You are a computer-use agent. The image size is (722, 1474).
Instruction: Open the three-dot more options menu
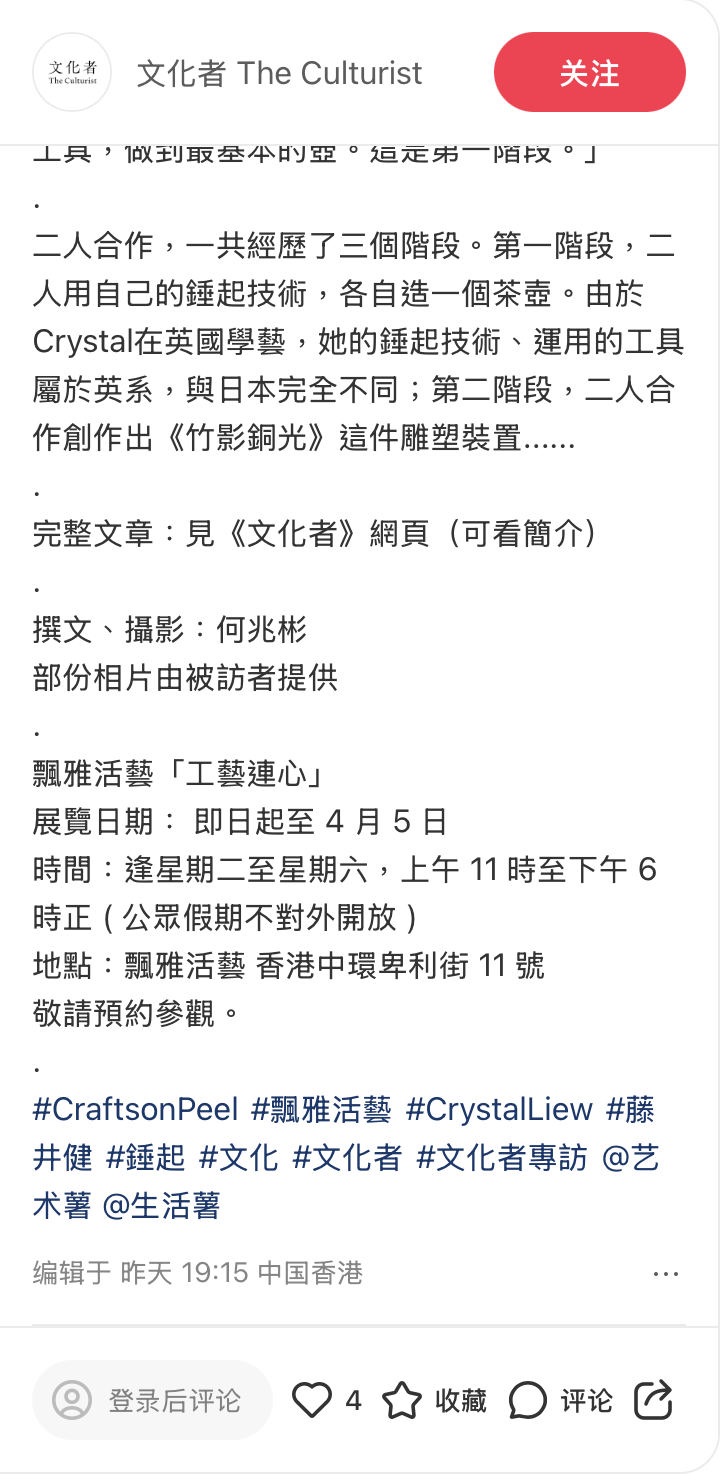[666, 1273]
